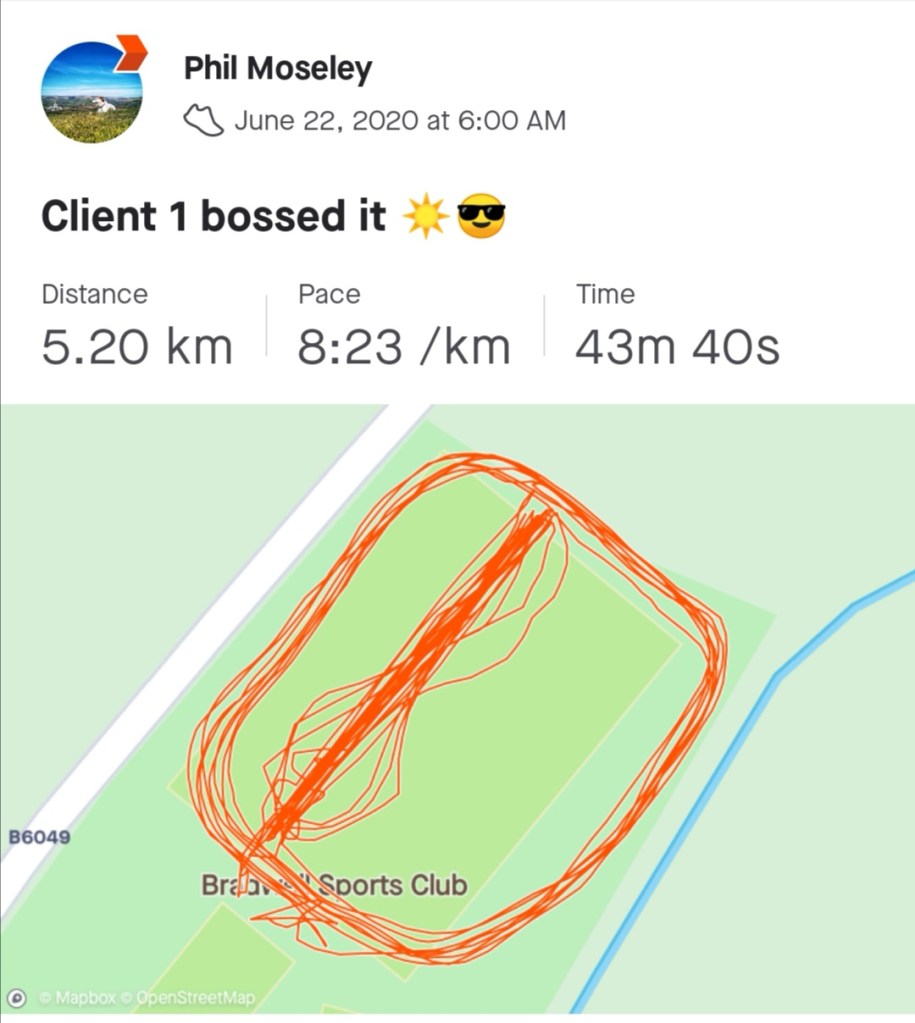Open Phil Moseley's profile picture

pos(91,92)
